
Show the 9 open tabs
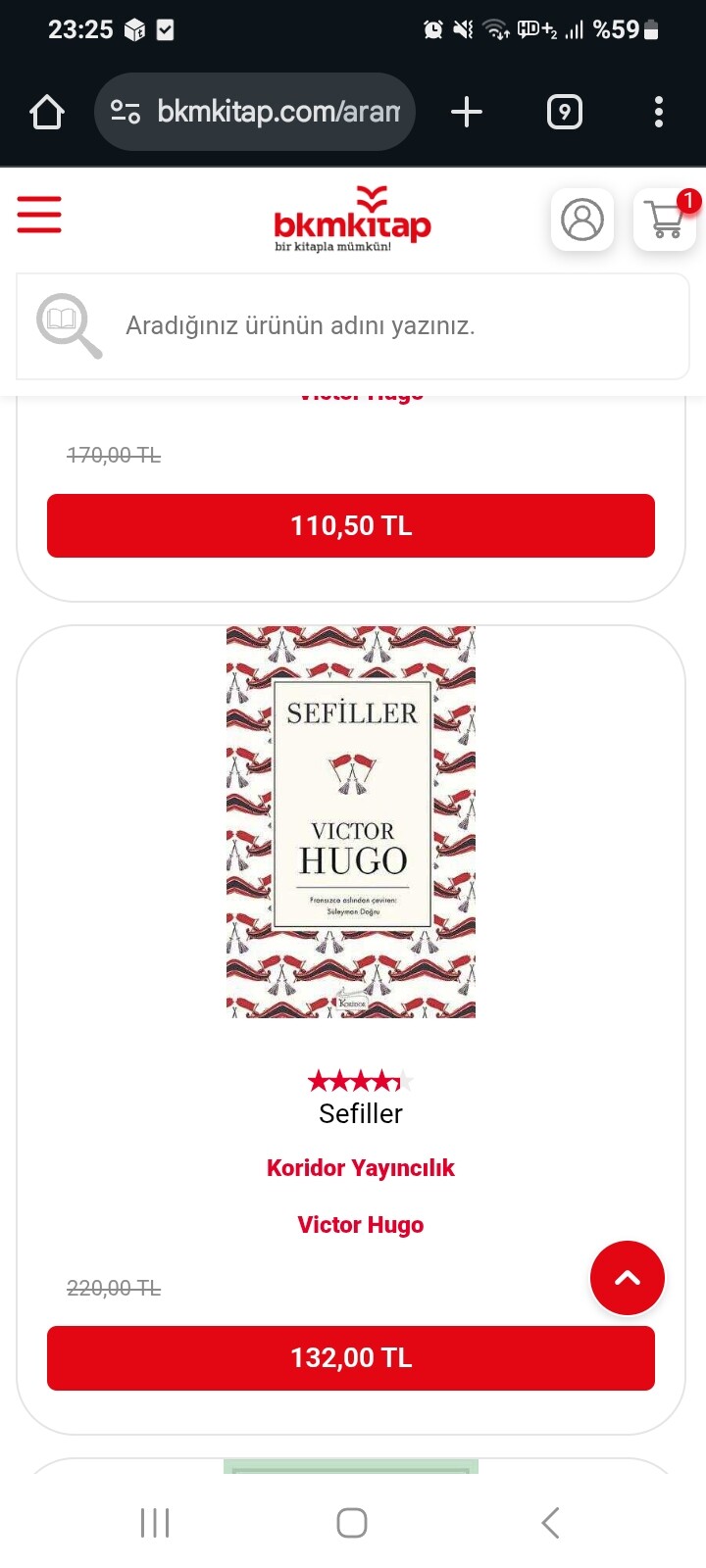pyautogui.click(x=564, y=113)
